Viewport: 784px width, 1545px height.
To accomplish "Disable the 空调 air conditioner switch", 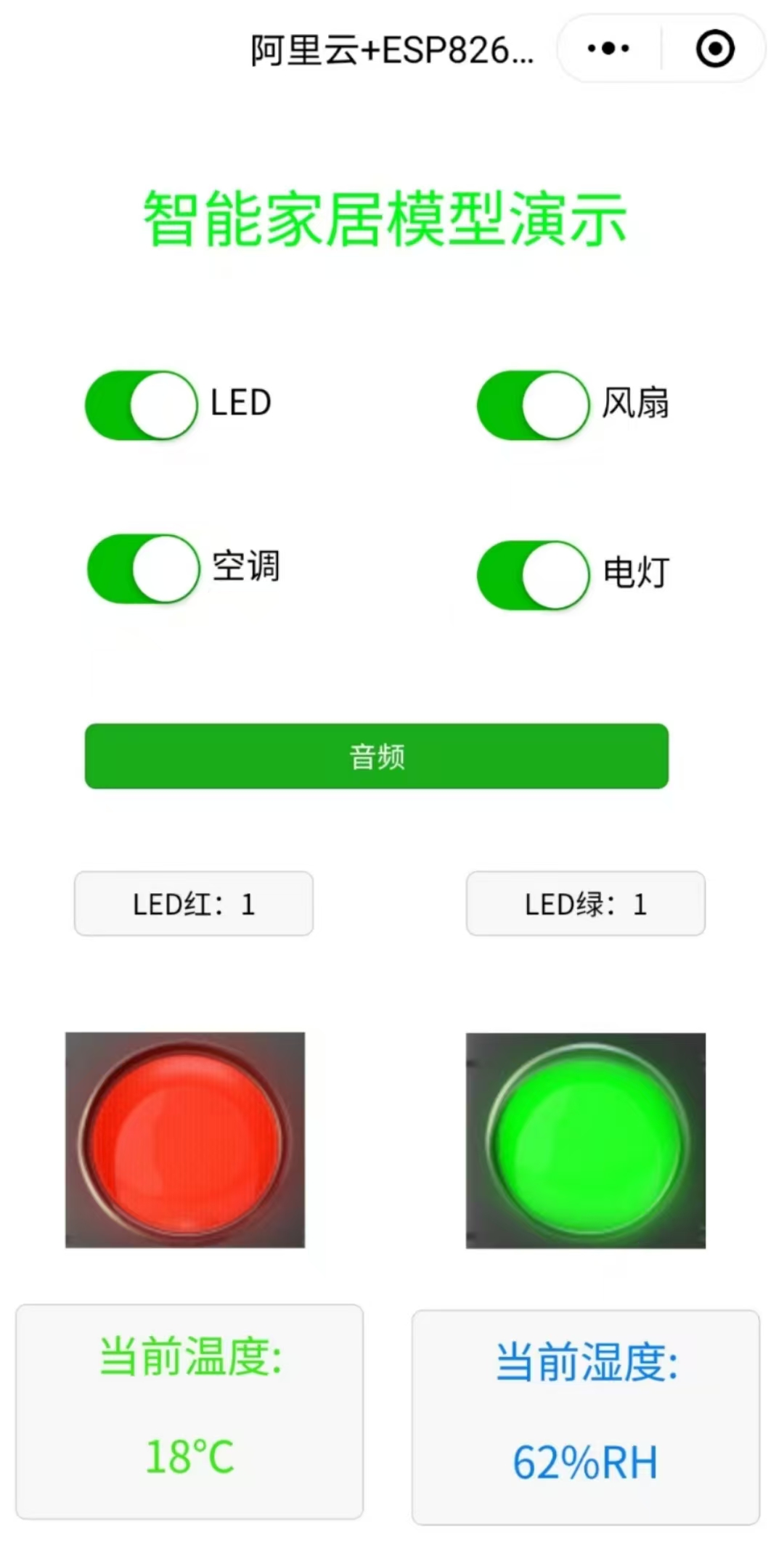I will pyautogui.click(x=143, y=568).
